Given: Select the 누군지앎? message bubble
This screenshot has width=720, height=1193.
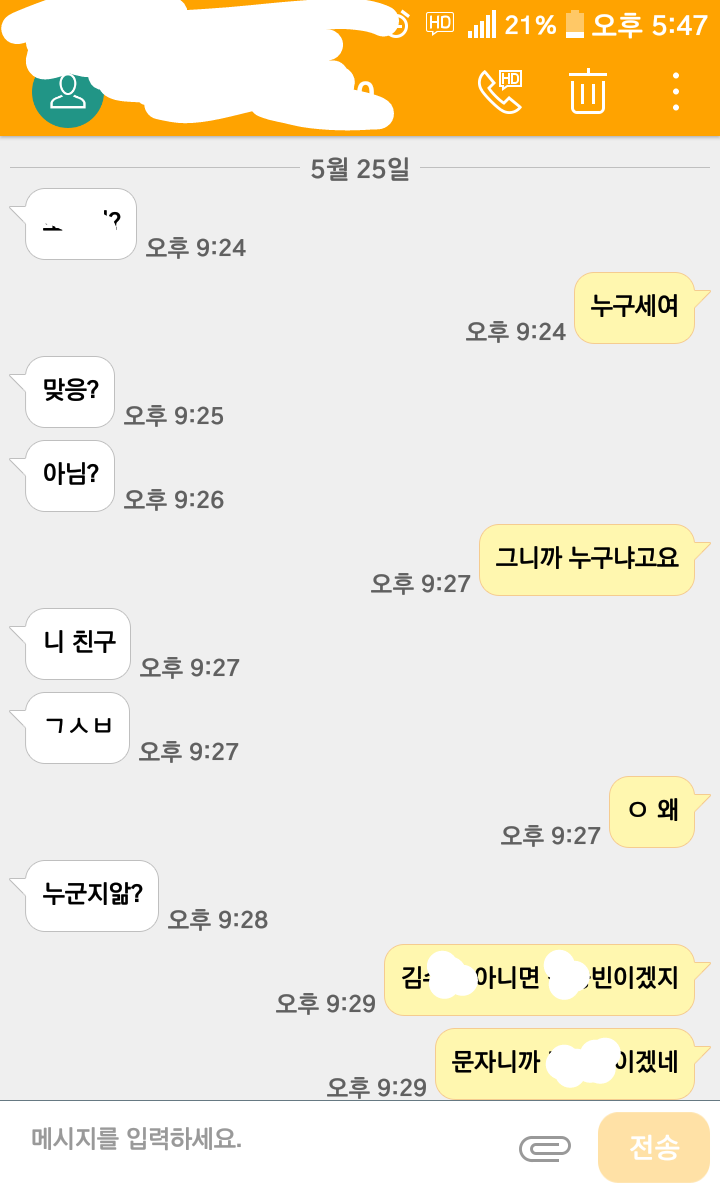Looking at the screenshot, I should (90, 896).
